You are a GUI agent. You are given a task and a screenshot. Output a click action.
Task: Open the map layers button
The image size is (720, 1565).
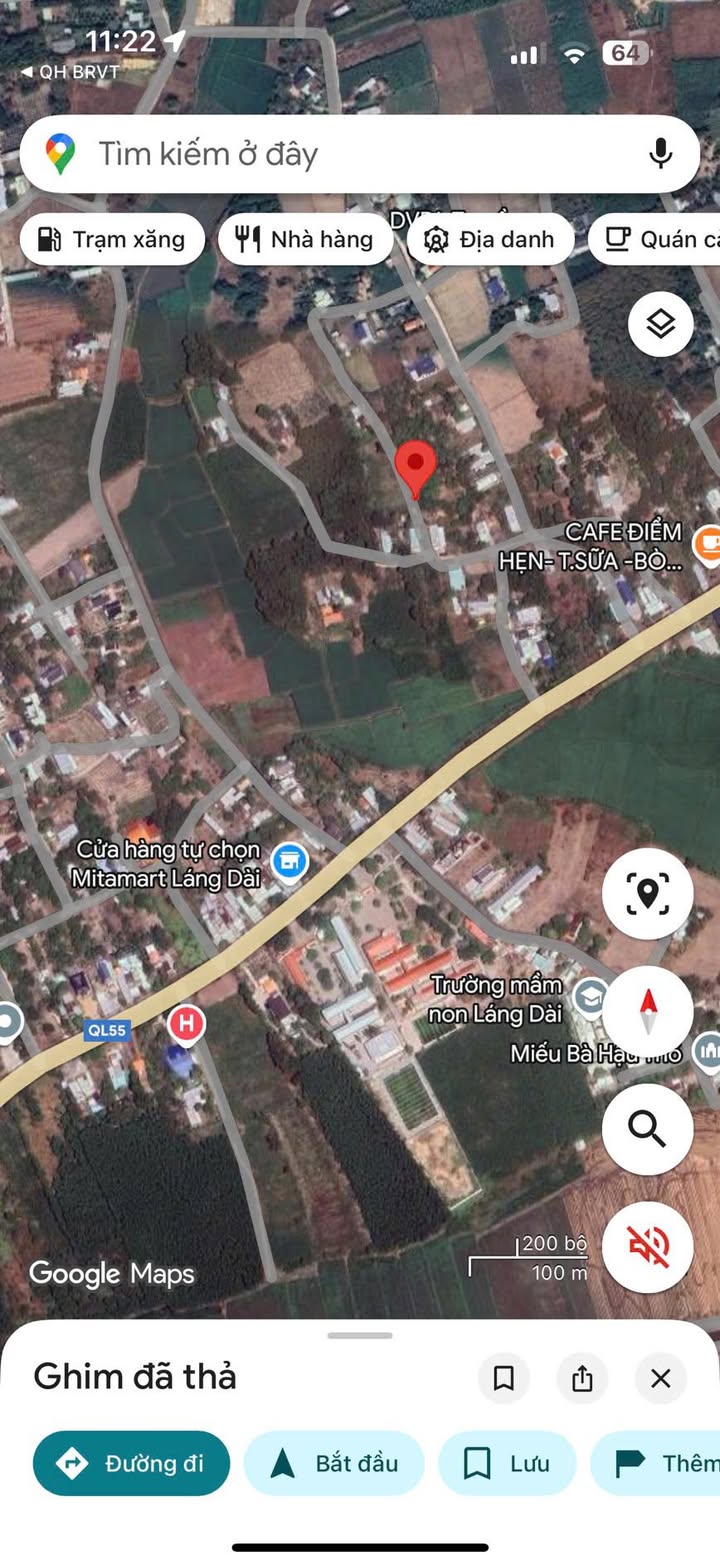660,324
